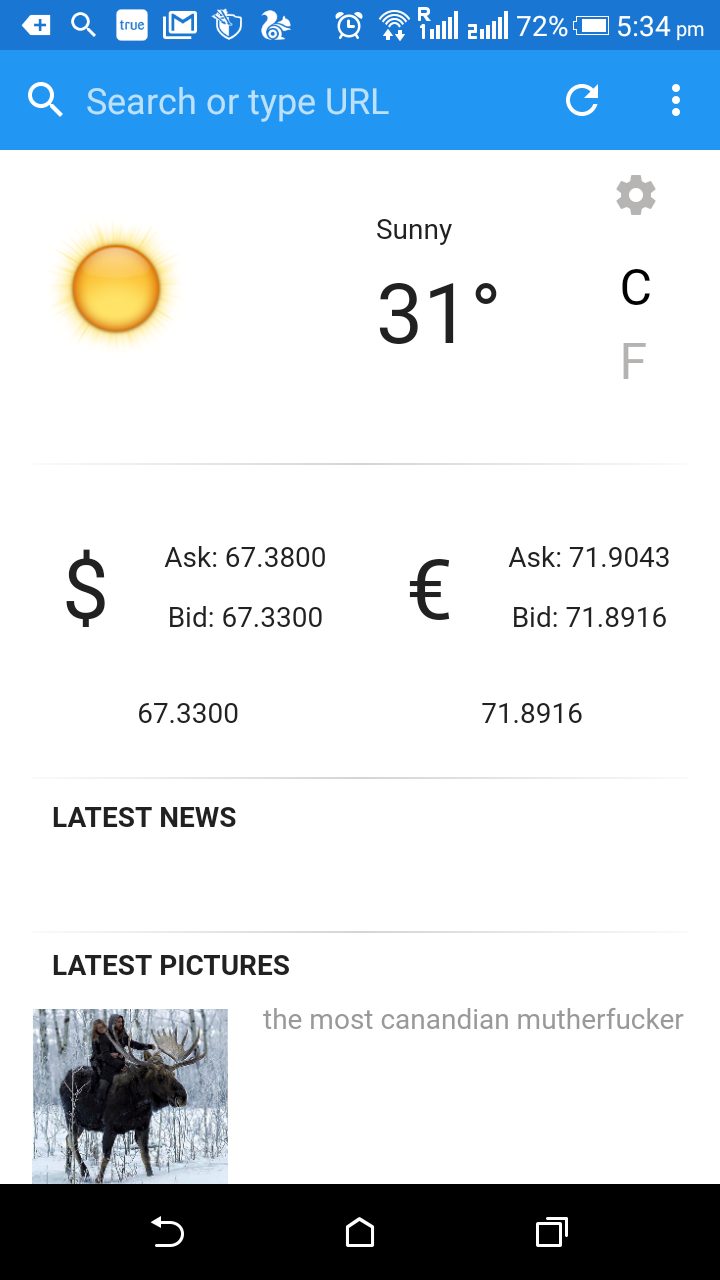
Task: Open the browser overflow menu
Action: point(676,100)
